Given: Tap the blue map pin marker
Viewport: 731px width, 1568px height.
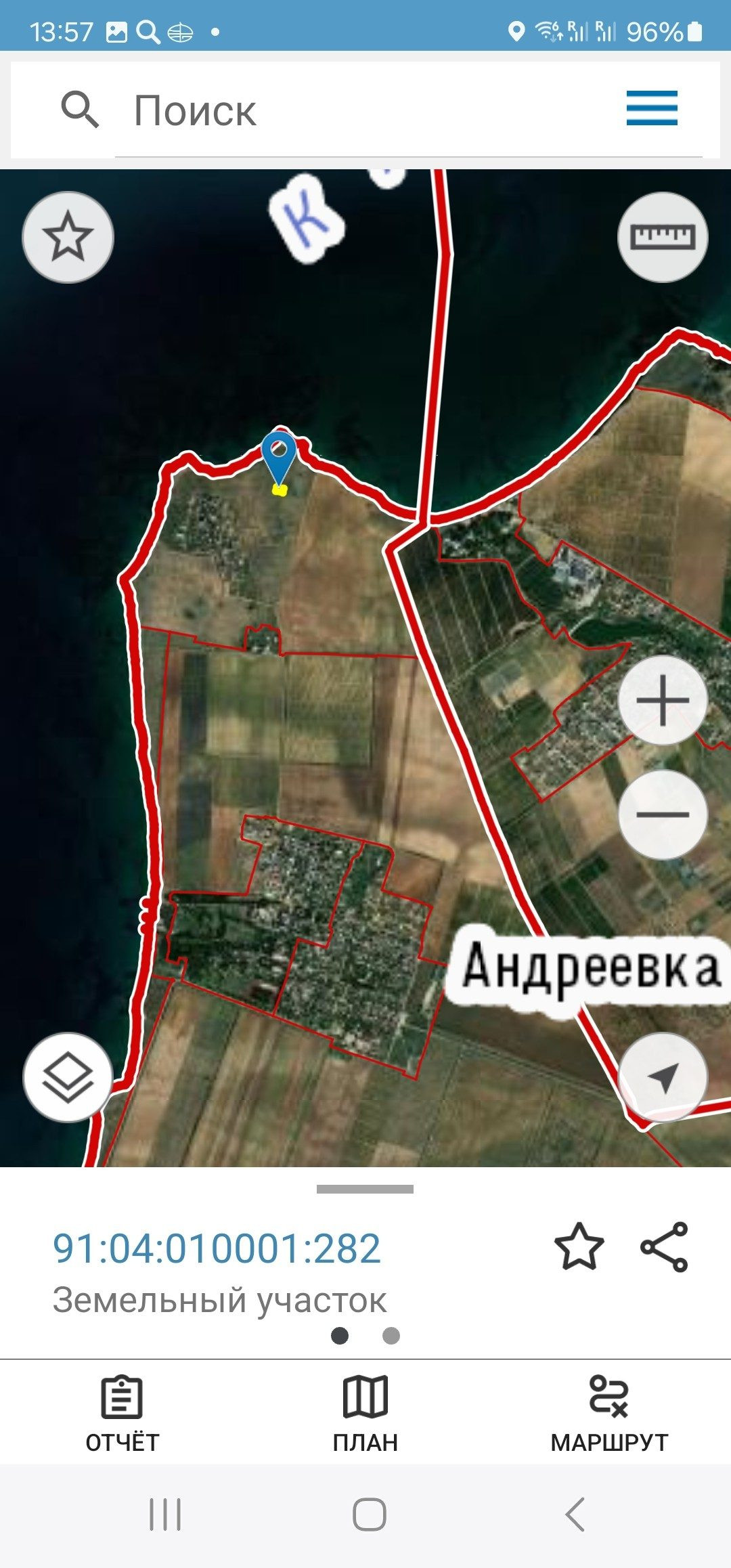Looking at the screenshot, I should [279, 456].
